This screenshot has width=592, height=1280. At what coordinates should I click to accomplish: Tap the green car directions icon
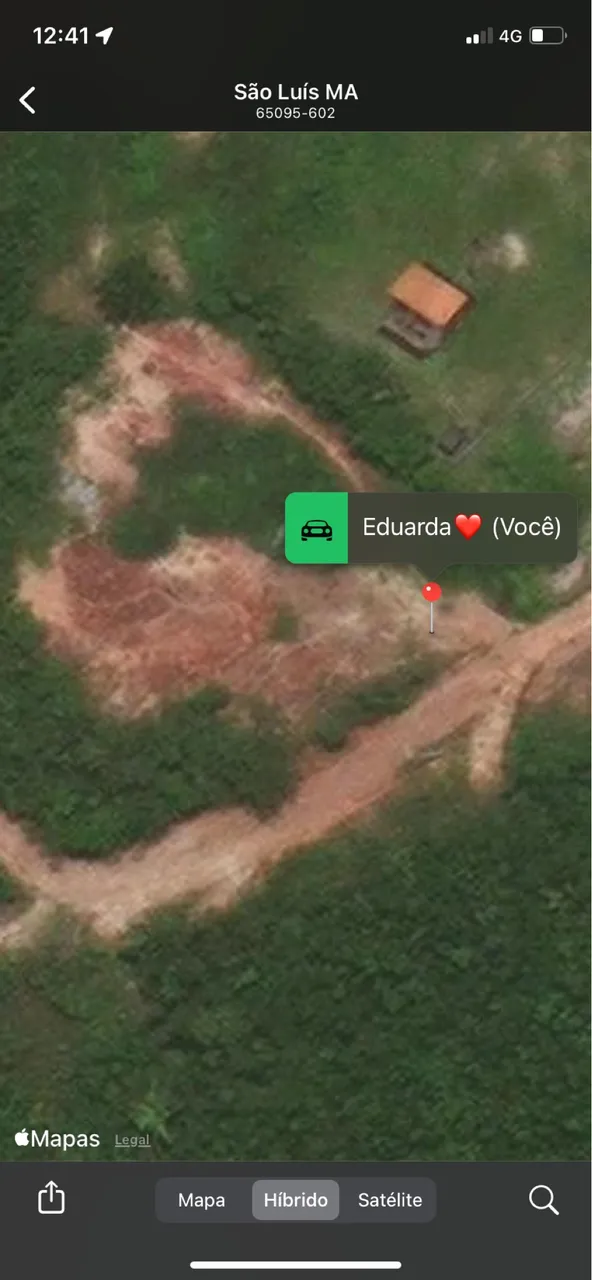pyautogui.click(x=317, y=528)
